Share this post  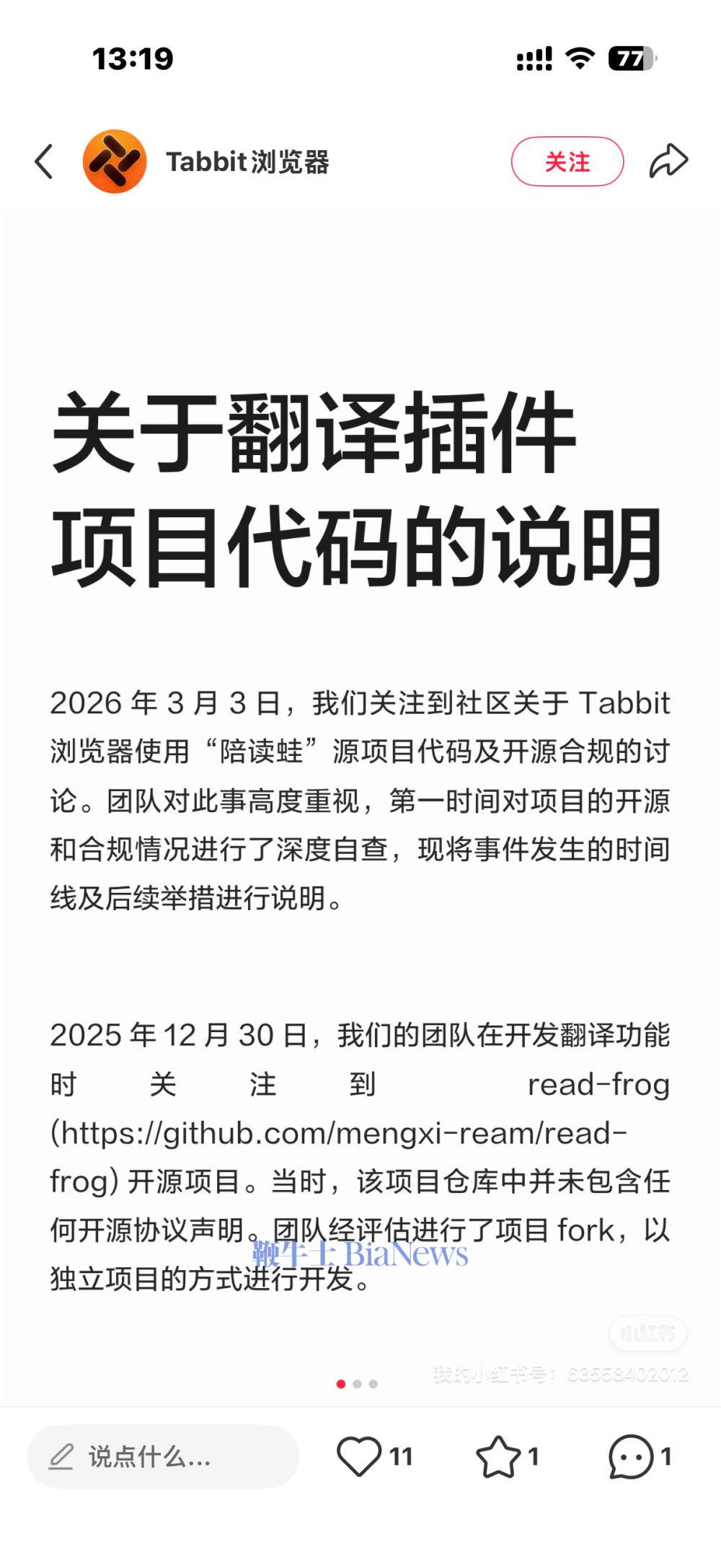[x=668, y=161]
